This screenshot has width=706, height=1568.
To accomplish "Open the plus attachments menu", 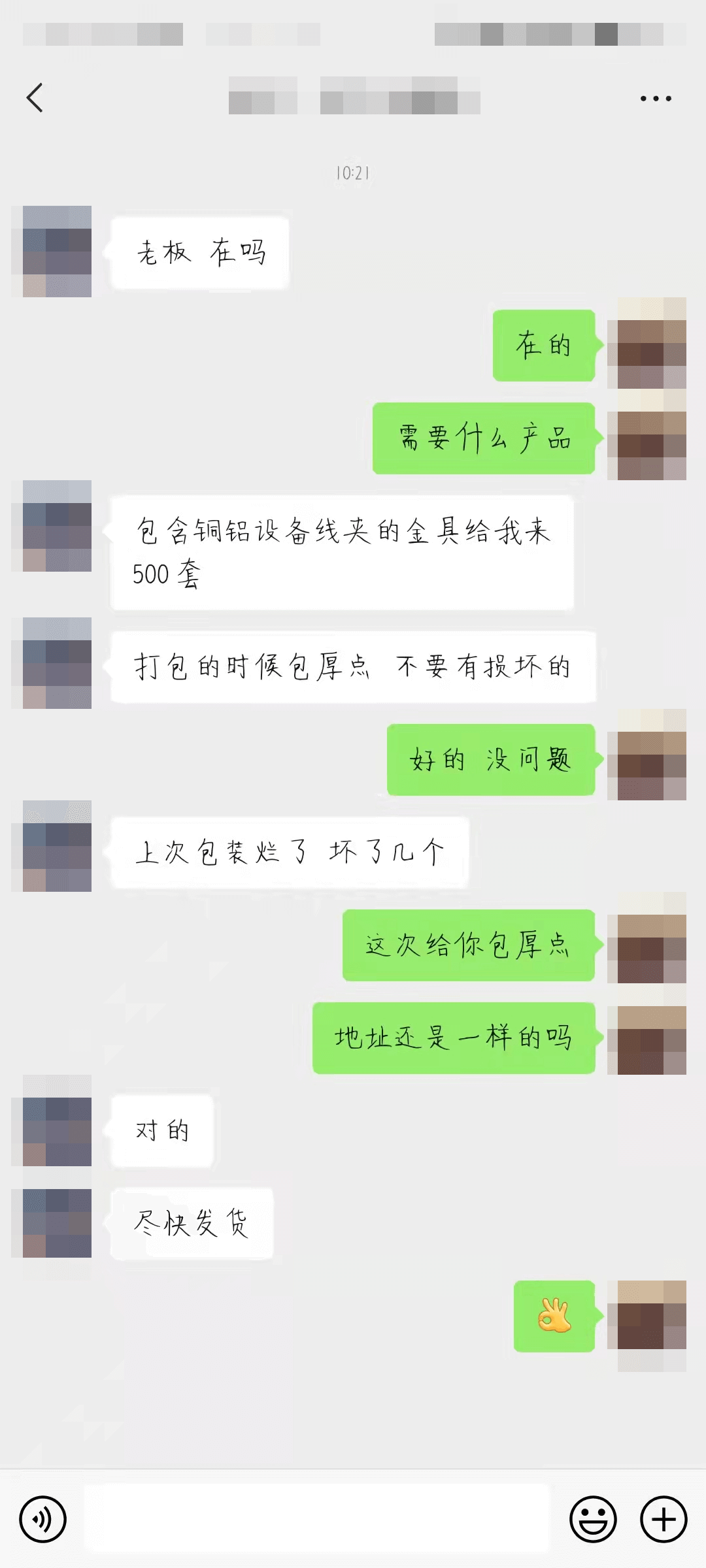I will tap(664, 1519).
